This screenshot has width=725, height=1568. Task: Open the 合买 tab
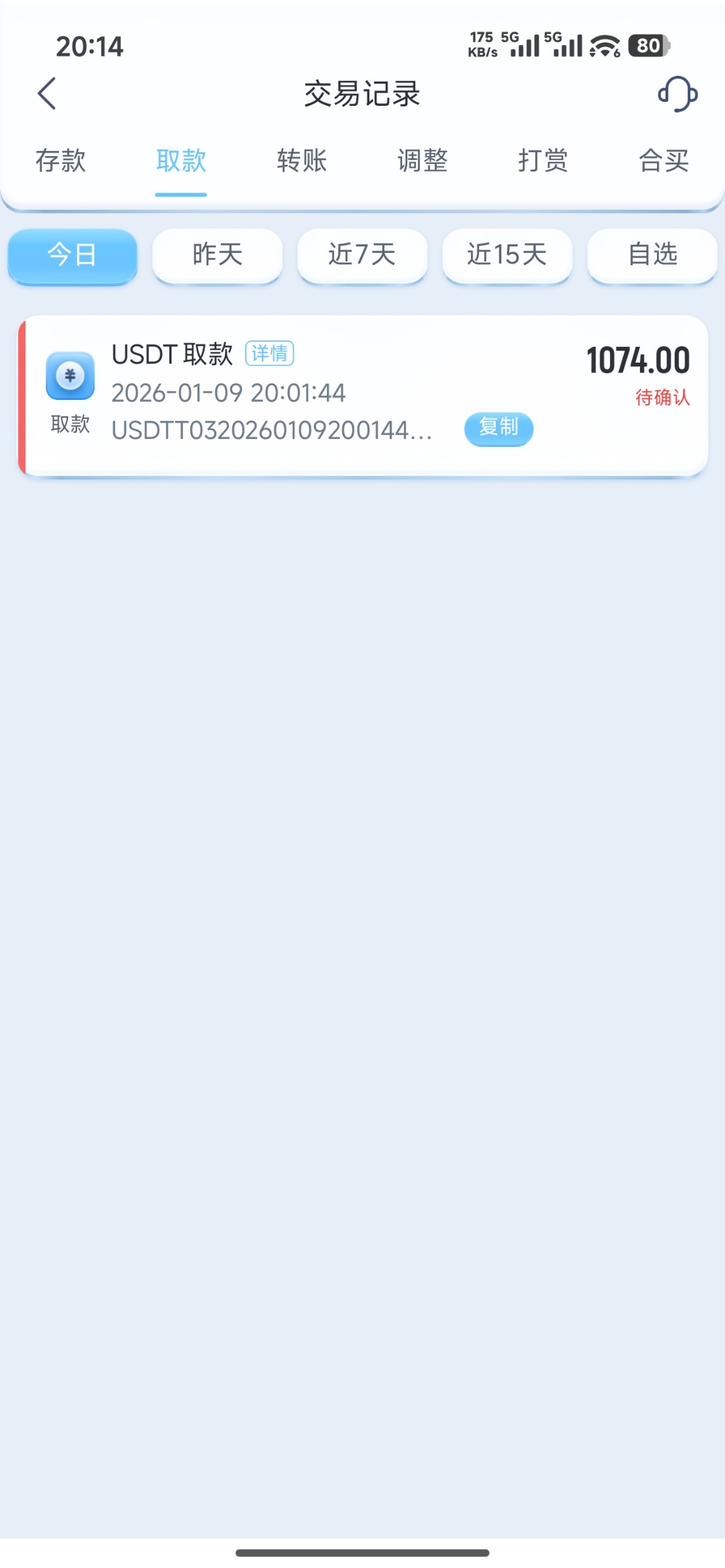coord(664,161)
